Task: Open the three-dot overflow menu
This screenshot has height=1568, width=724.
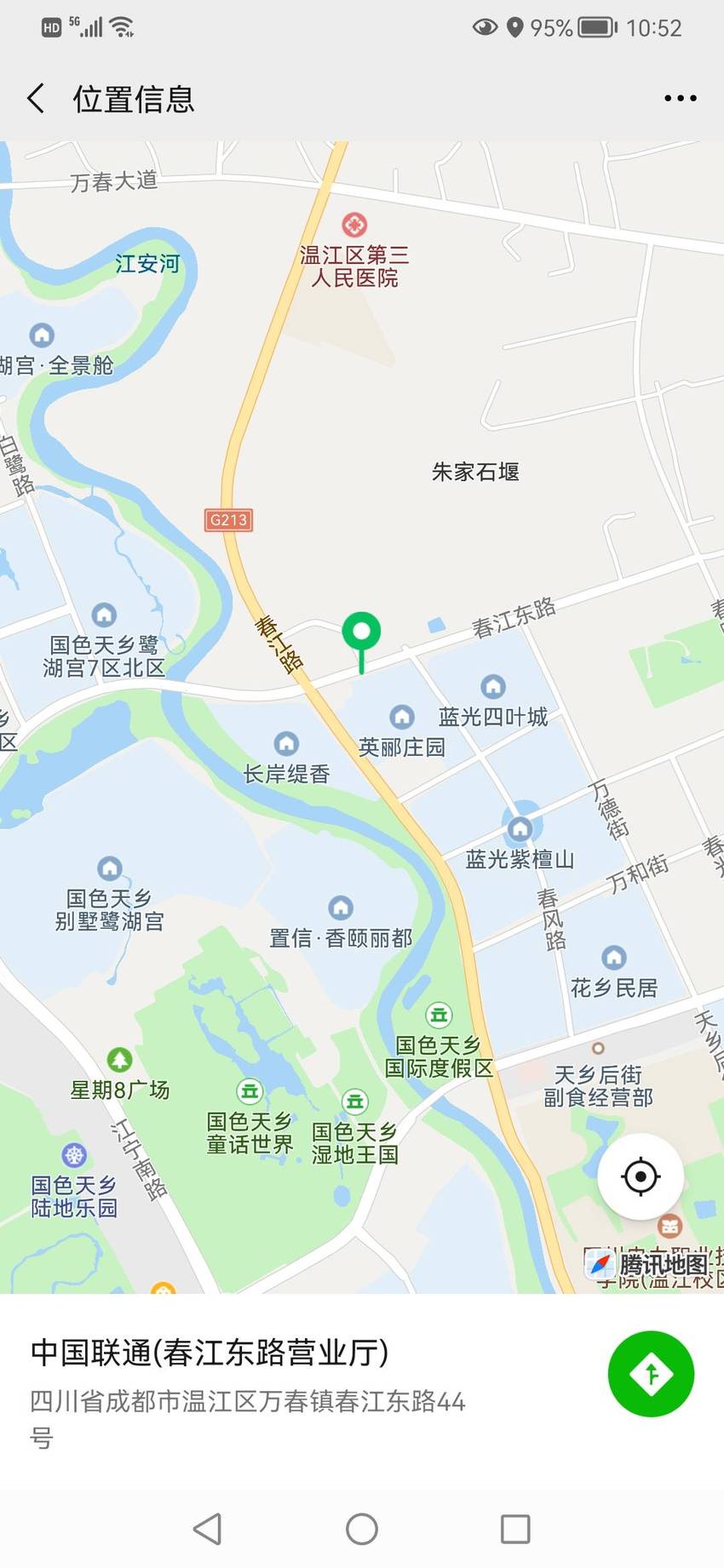Action: 680,99
